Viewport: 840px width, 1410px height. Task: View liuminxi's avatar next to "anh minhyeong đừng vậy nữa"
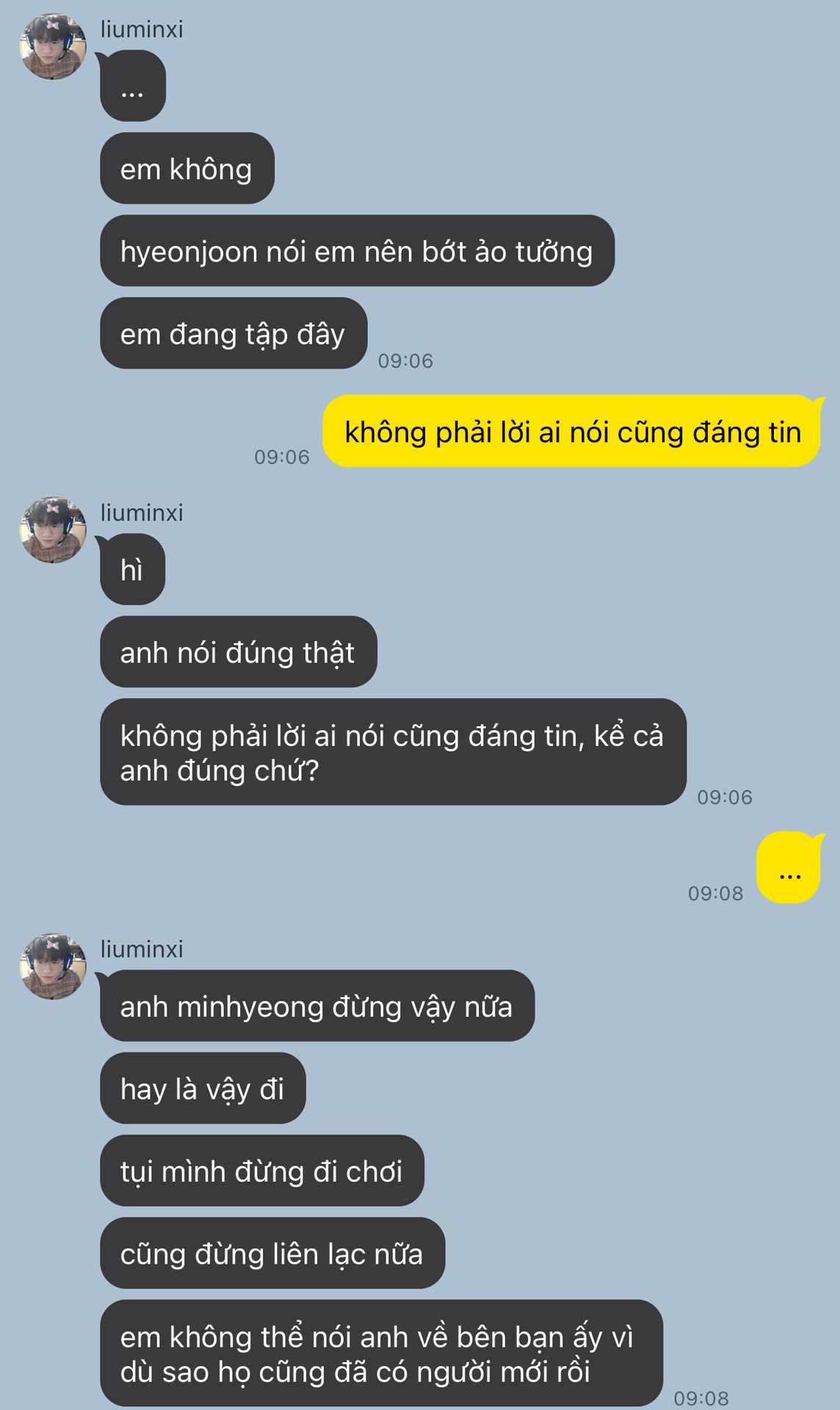(53, 966)
